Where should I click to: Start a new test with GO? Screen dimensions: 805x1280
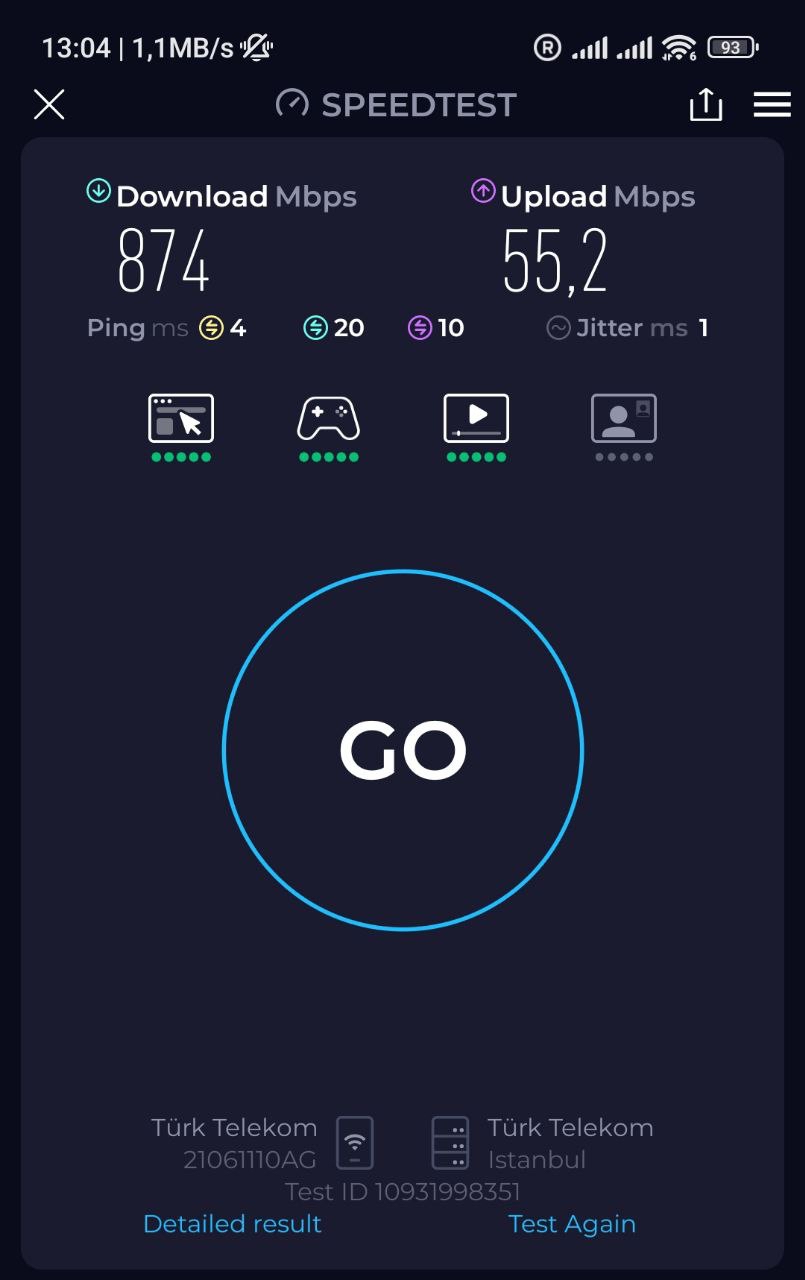pos(403,751)
